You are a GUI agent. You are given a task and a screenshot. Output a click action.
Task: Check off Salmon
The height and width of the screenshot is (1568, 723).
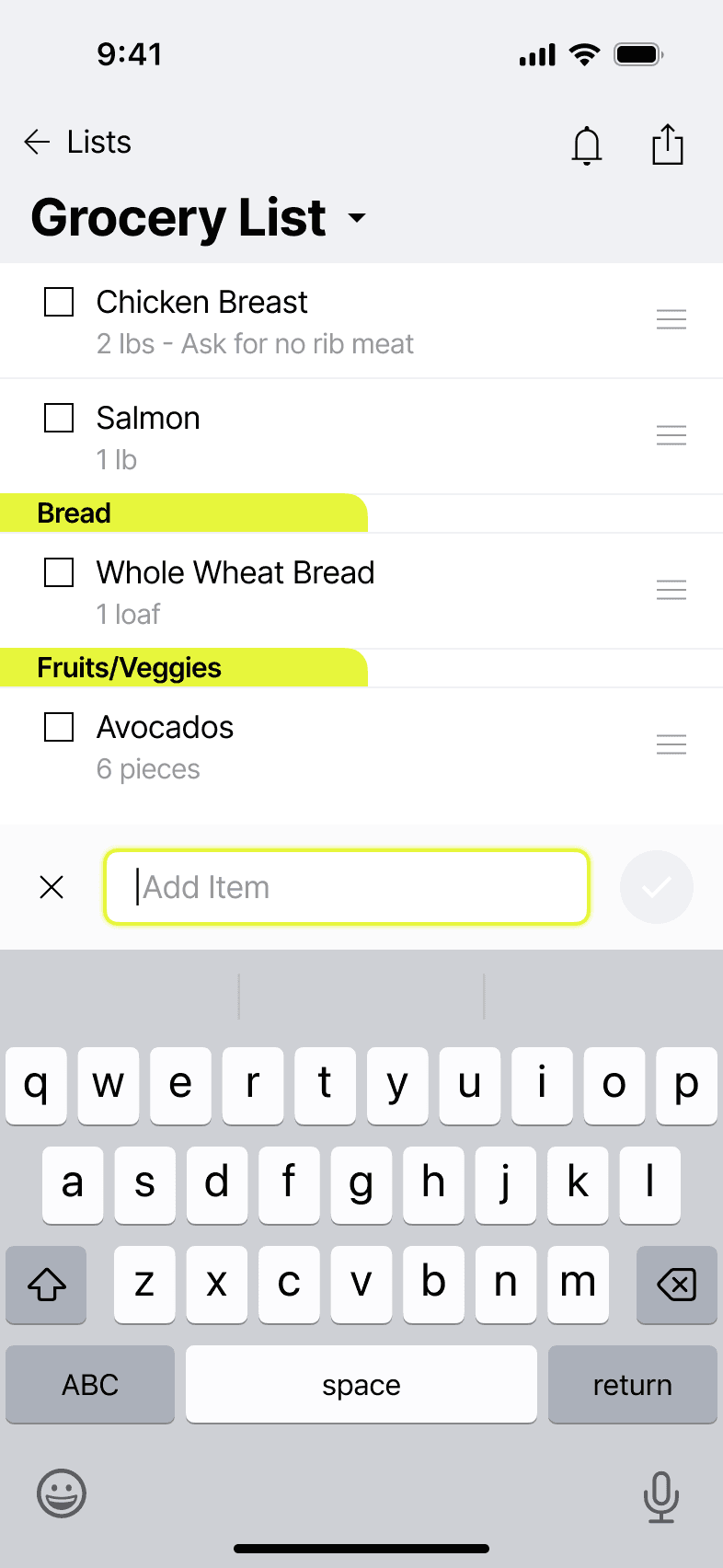coord(60,418)
